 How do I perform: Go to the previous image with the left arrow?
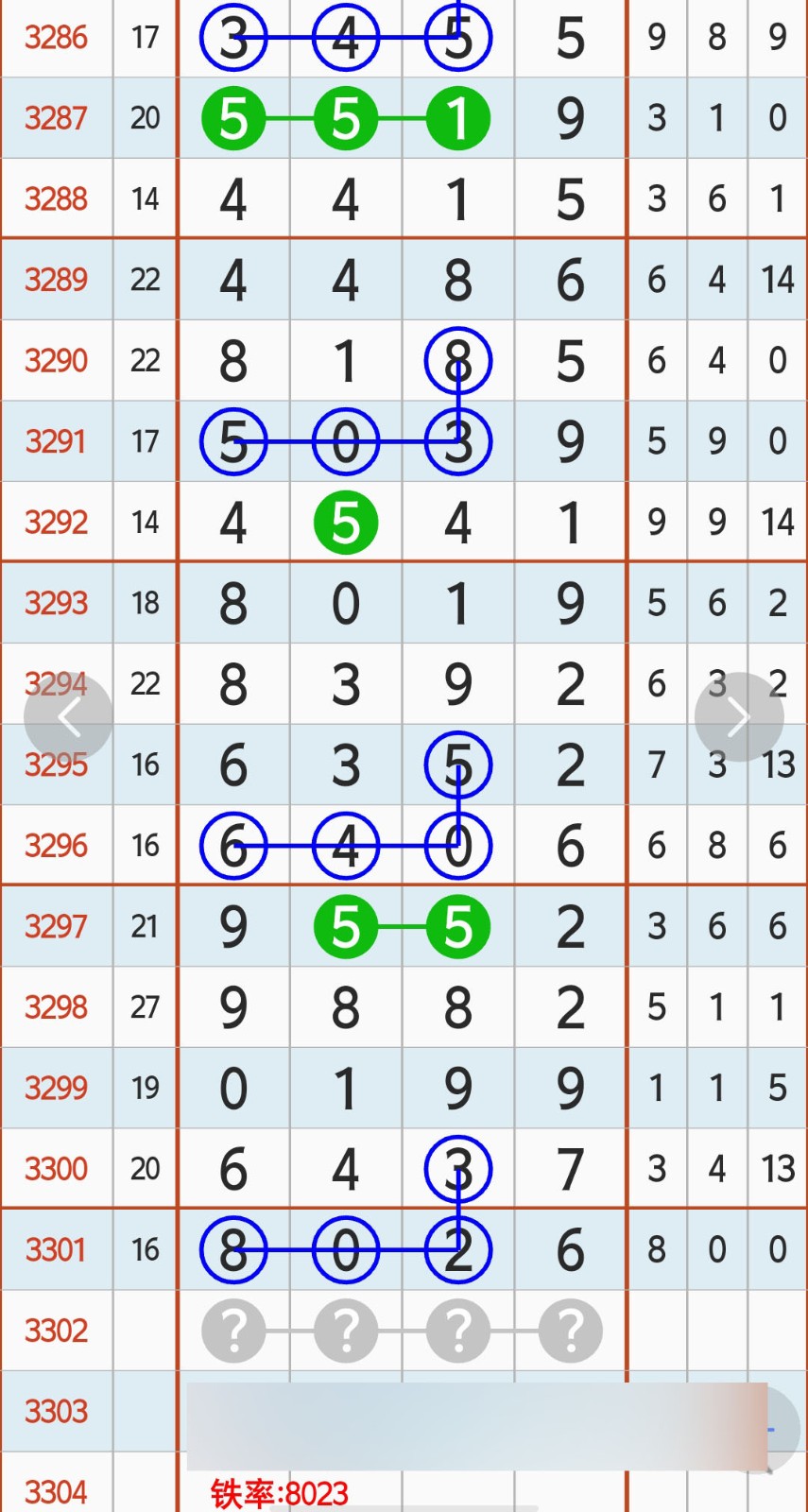point(68,717)
